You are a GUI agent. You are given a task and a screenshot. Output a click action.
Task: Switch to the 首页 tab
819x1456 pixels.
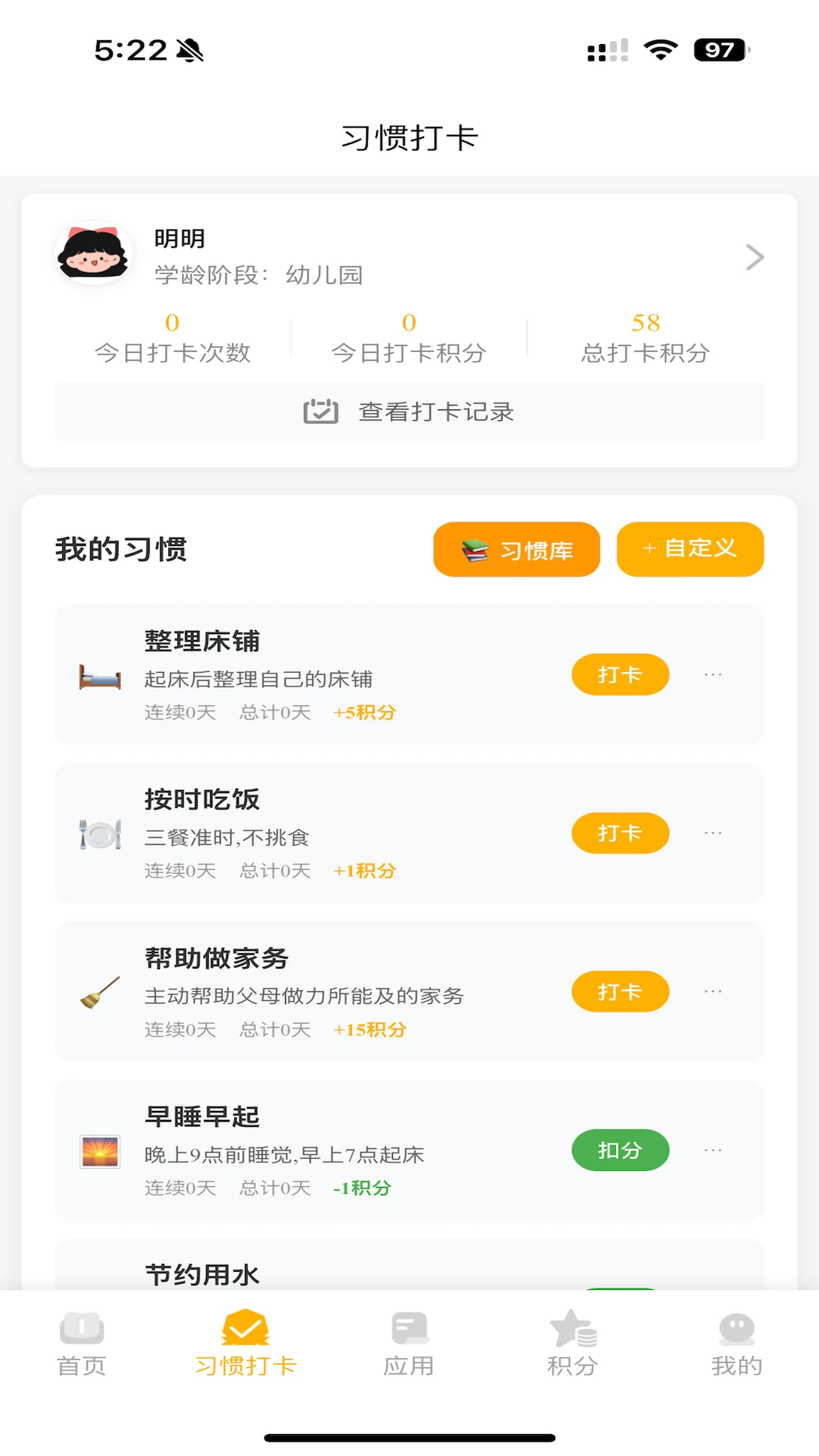click(82, 1343)
